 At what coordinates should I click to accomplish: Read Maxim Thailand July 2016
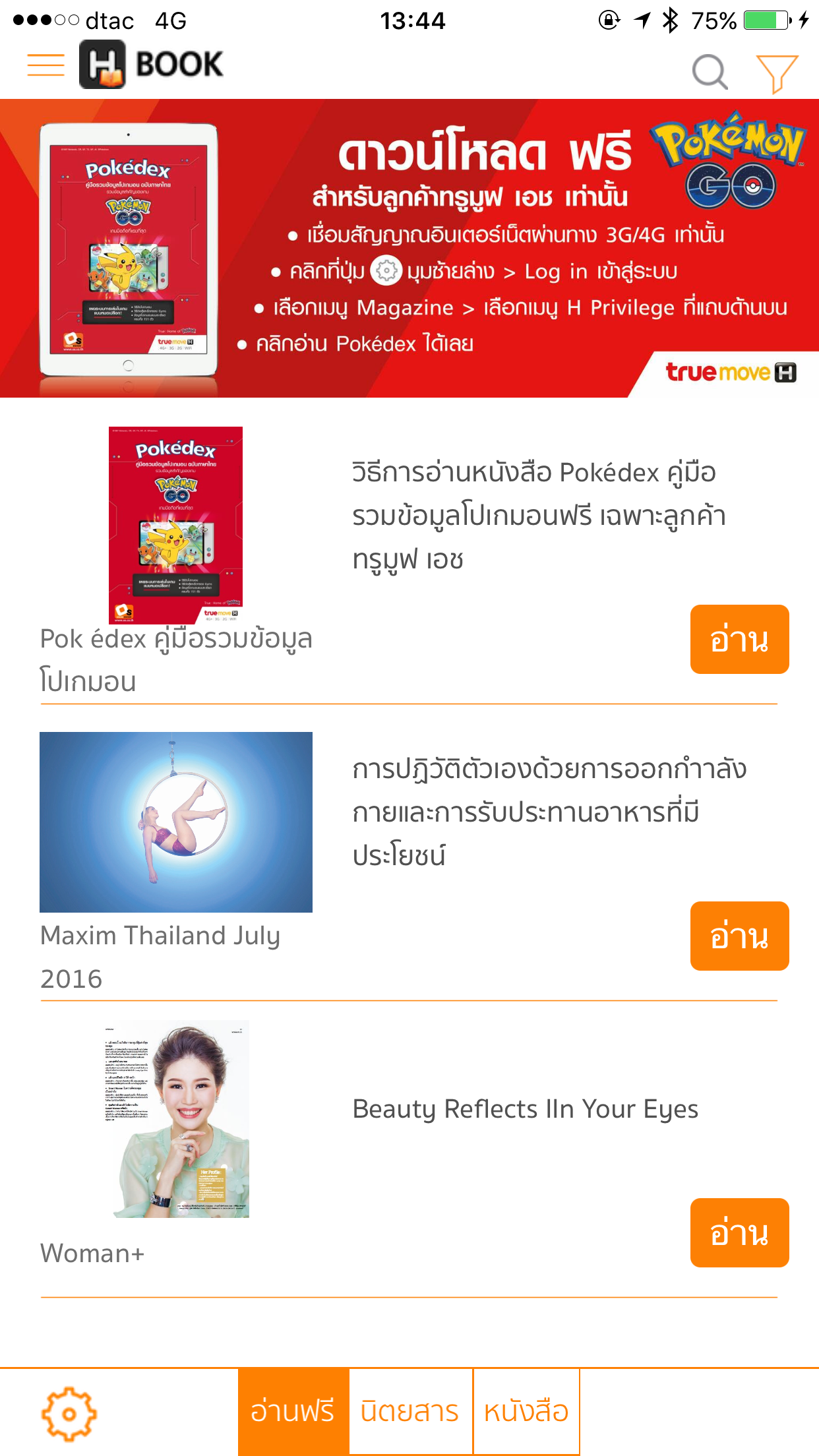coord(739,936)
